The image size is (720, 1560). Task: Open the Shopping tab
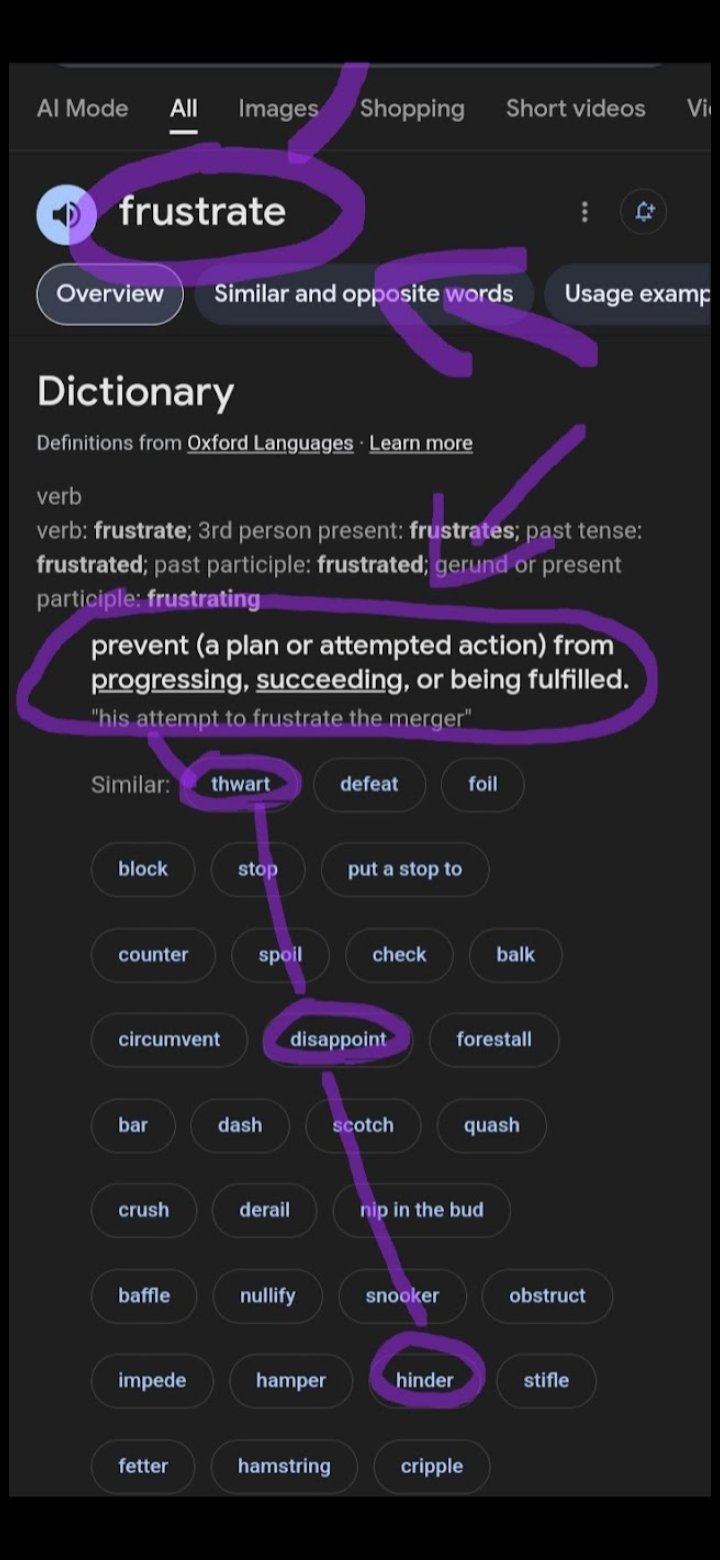pyautogui.click(x=412, y=108)
